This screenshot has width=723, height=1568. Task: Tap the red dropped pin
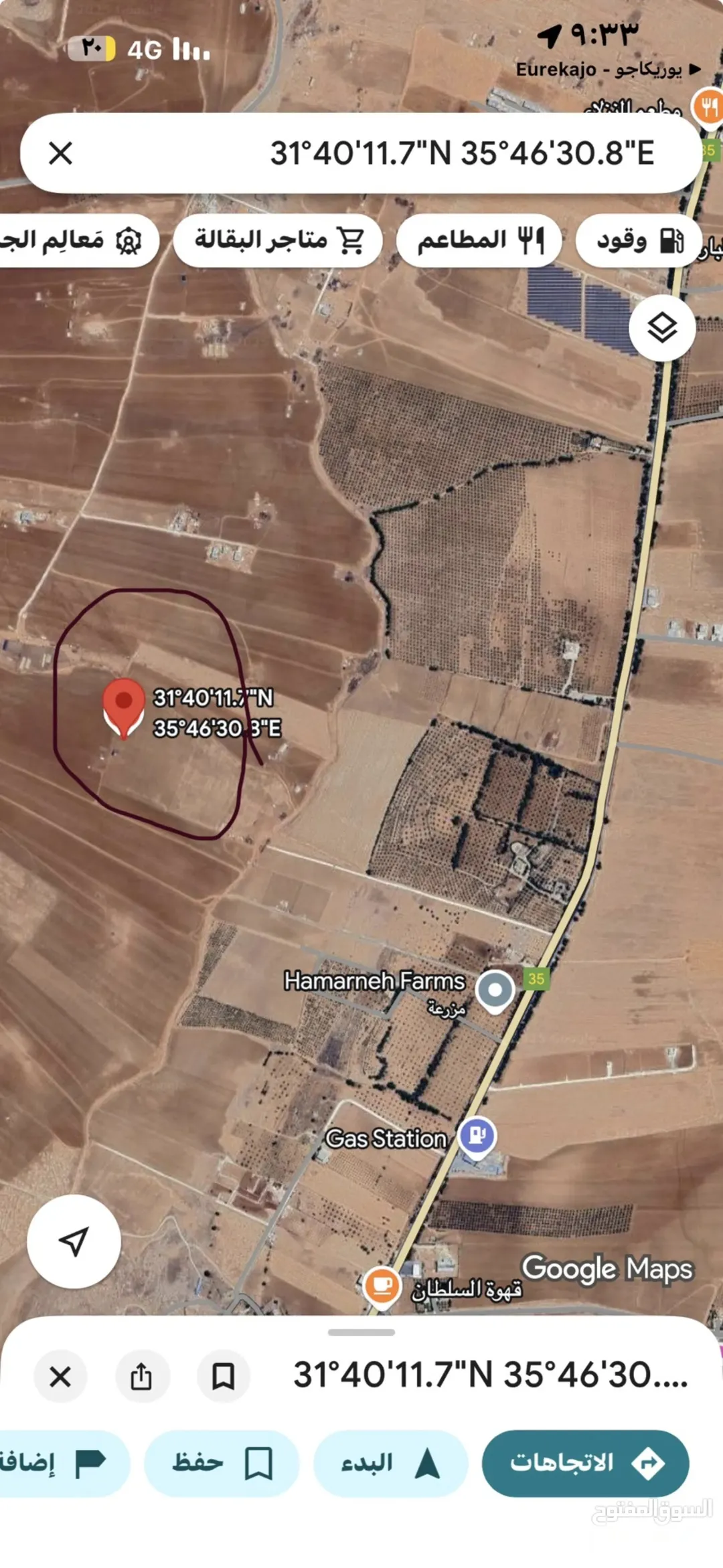[123, 708]
